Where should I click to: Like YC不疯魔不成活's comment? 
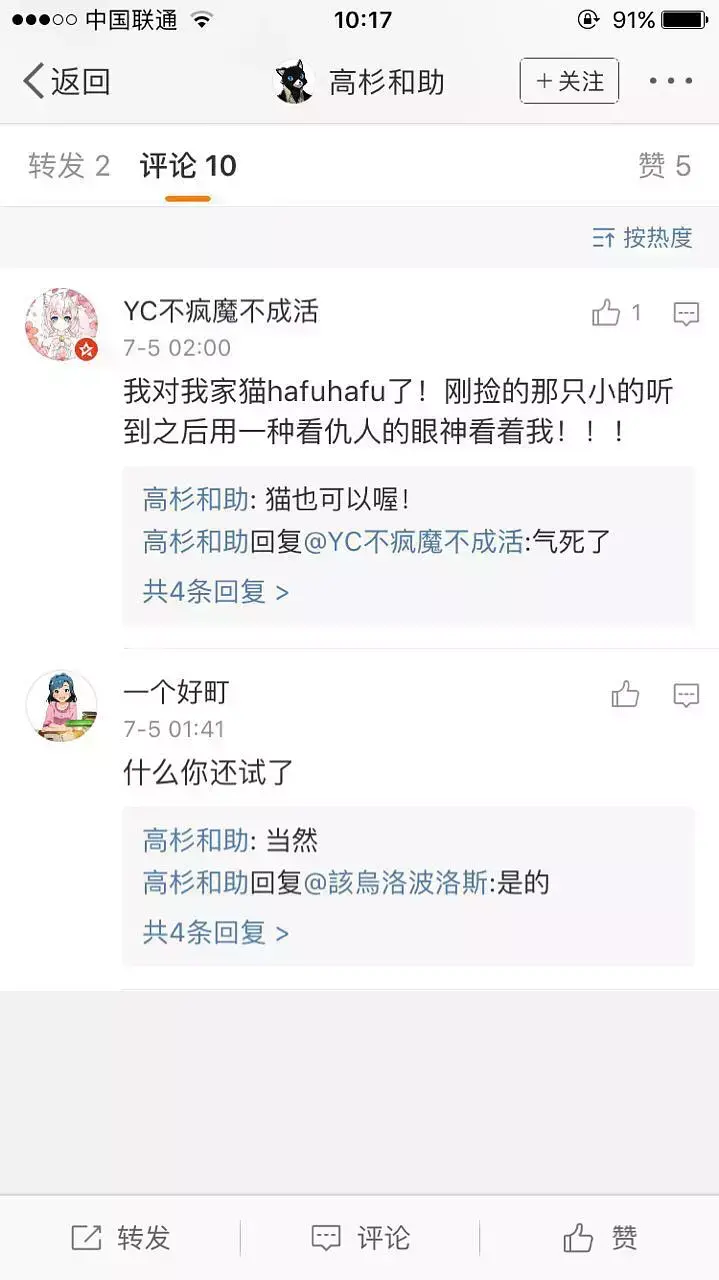click(607, 313)
